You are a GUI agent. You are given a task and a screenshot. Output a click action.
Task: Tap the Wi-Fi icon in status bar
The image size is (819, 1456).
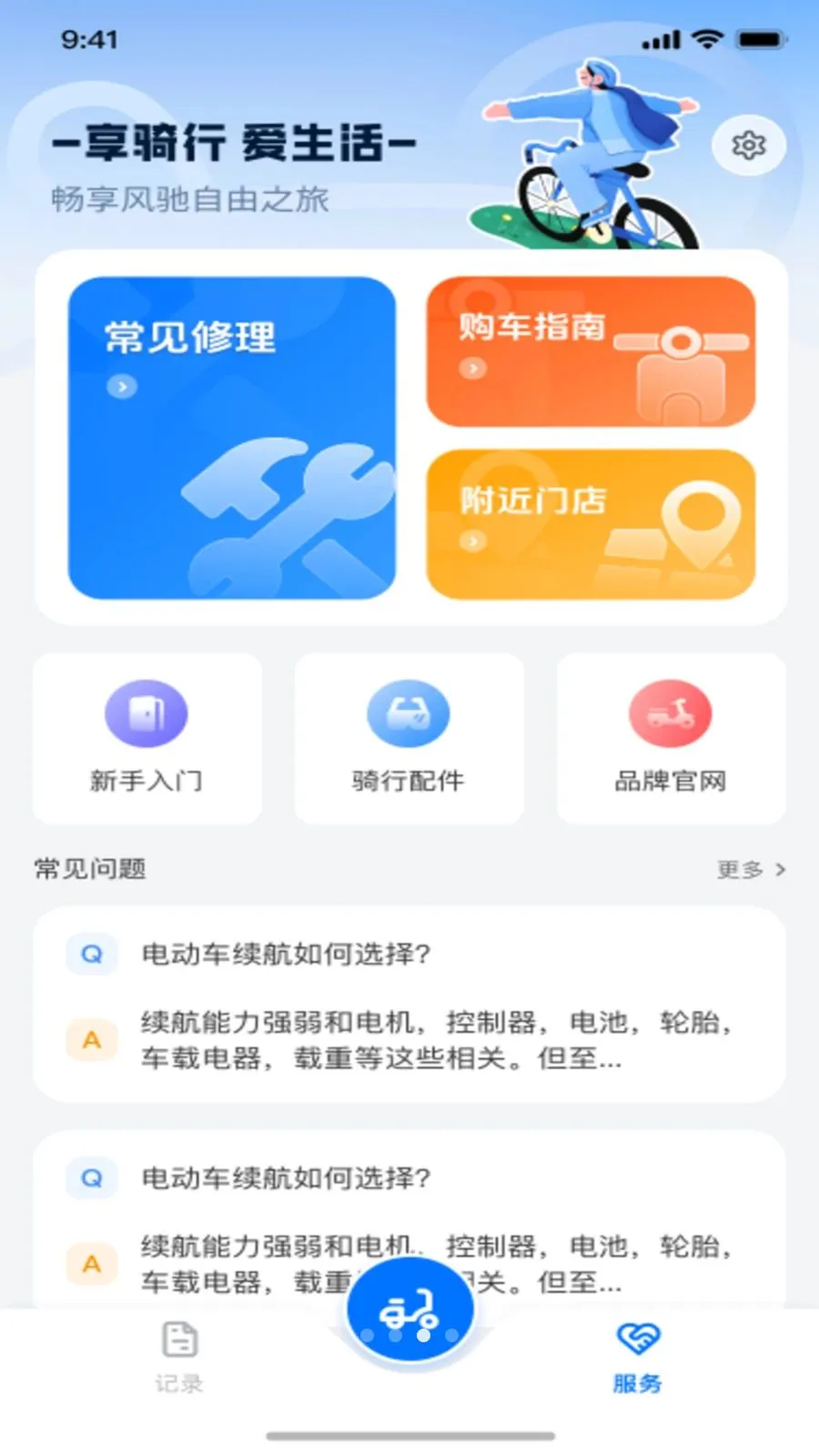[708, 39]
